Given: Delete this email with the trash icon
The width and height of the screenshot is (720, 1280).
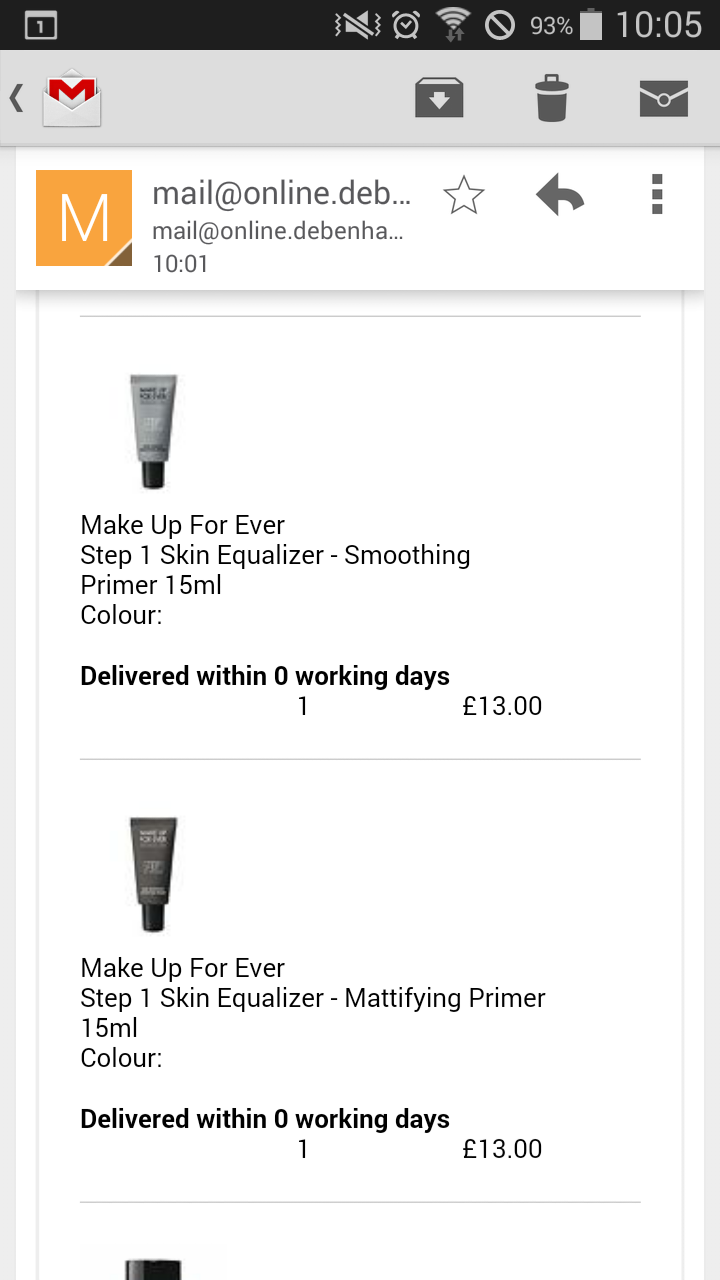Looking at the screenshot, I should tap(551, 98).
